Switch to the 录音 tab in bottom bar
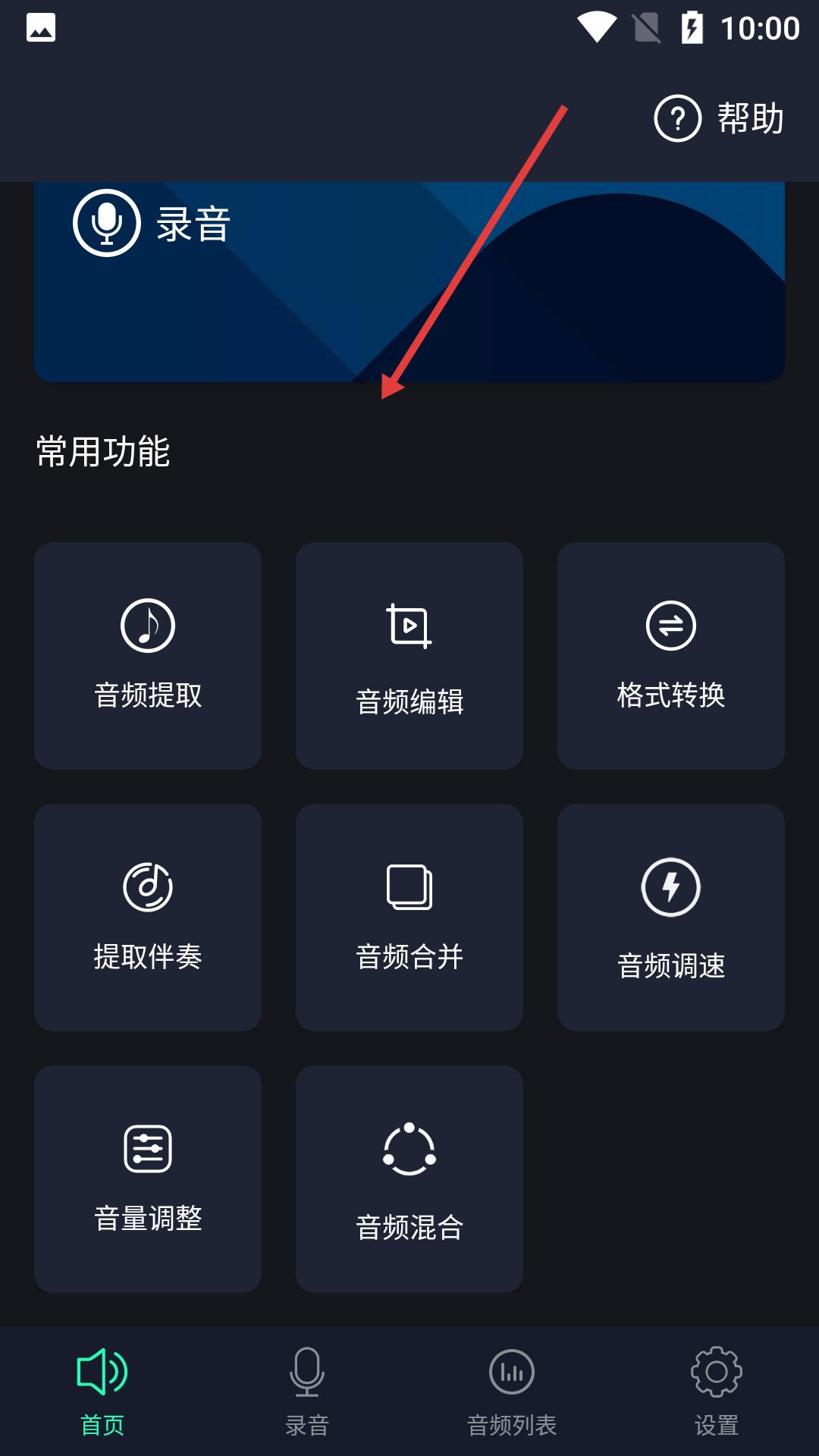Image resolution: width=819 pixels, height=1456 pixels. 307,1392
